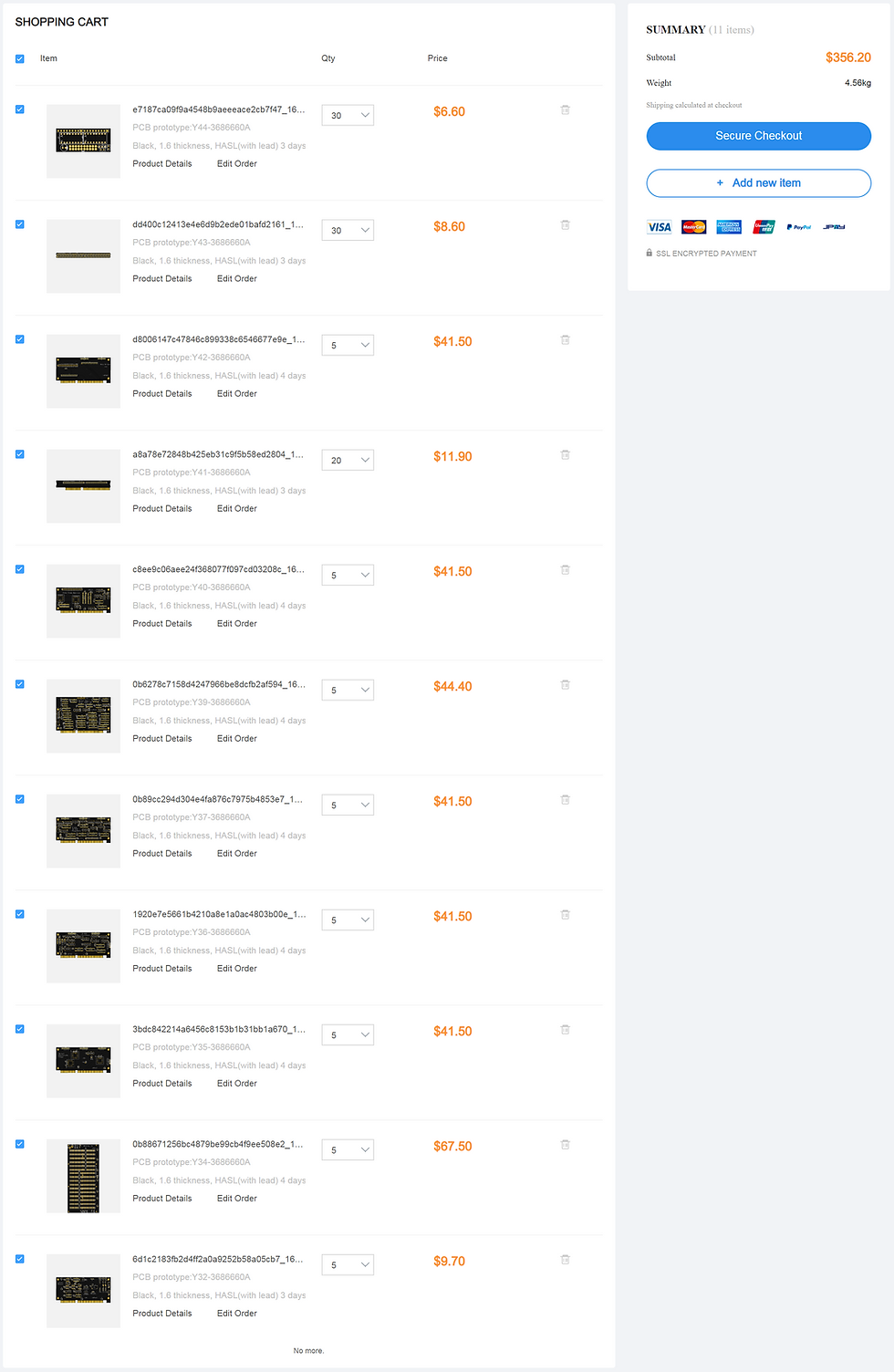894x1372 pixels.
Task: Delete the Y44-3686660A item from cart
Action: click(565, 110)
